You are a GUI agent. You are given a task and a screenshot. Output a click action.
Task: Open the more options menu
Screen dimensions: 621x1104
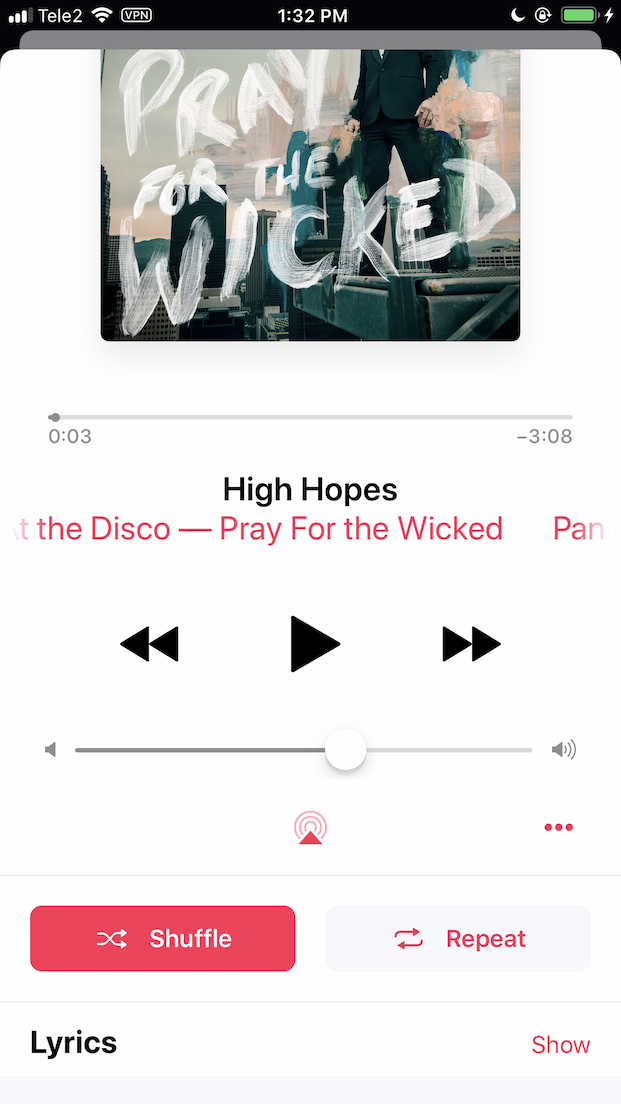(x=558, y=828)
